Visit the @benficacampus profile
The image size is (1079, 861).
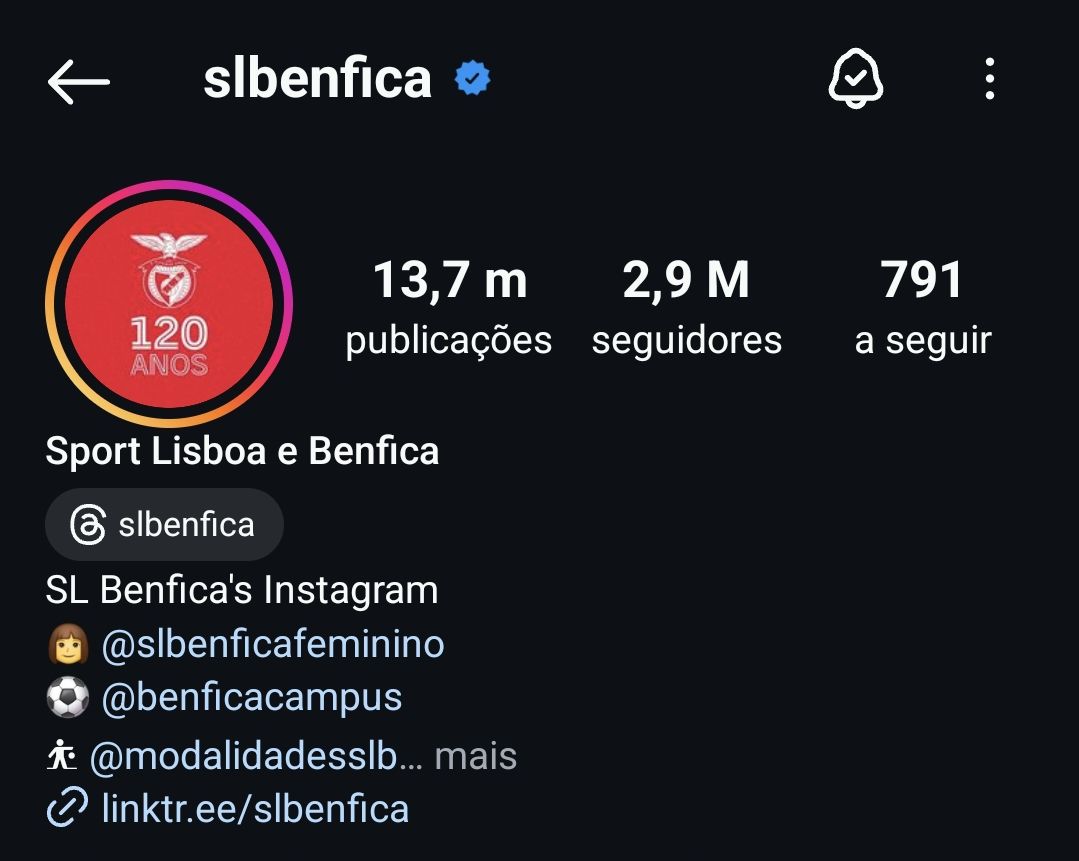tap(251, 698)
